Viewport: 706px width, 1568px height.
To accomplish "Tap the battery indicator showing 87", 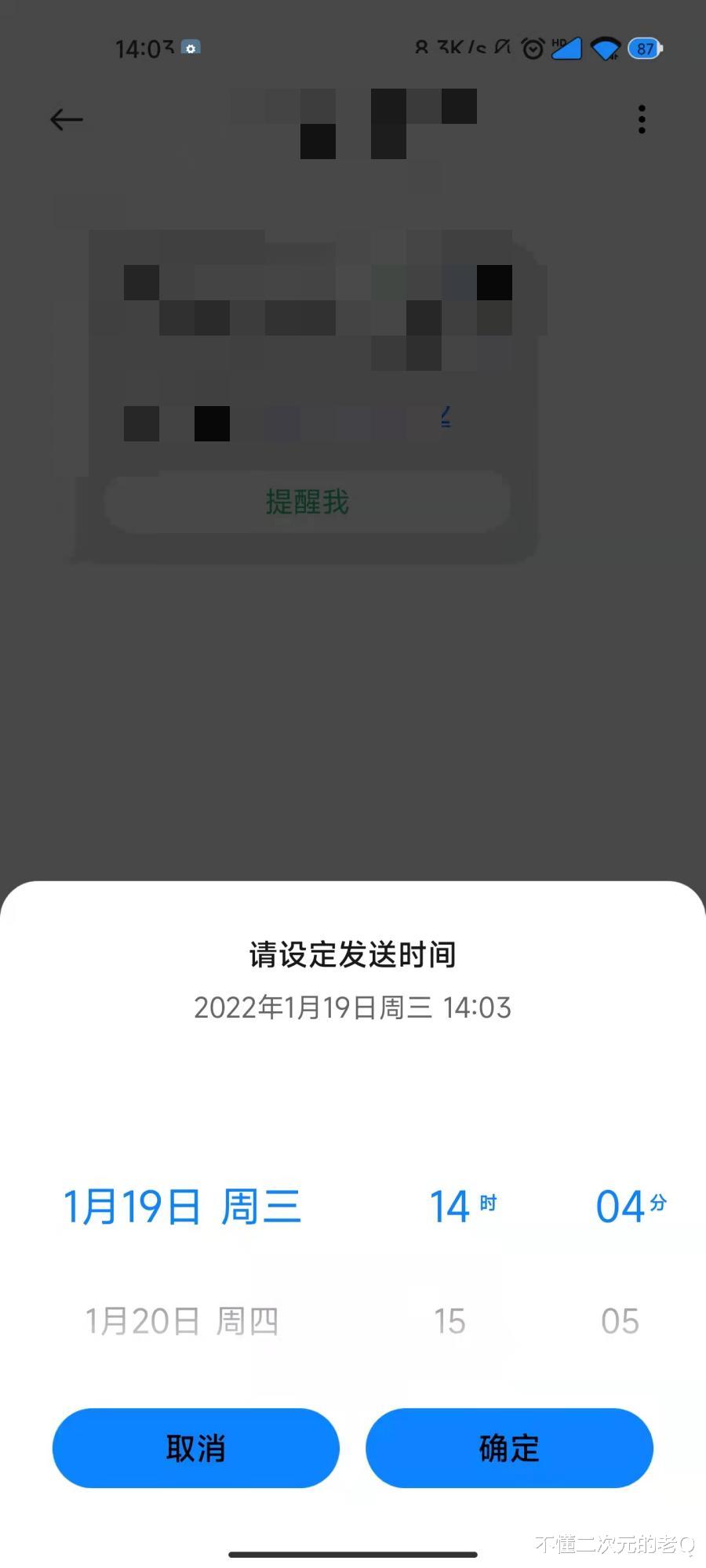I will (645, 49).
